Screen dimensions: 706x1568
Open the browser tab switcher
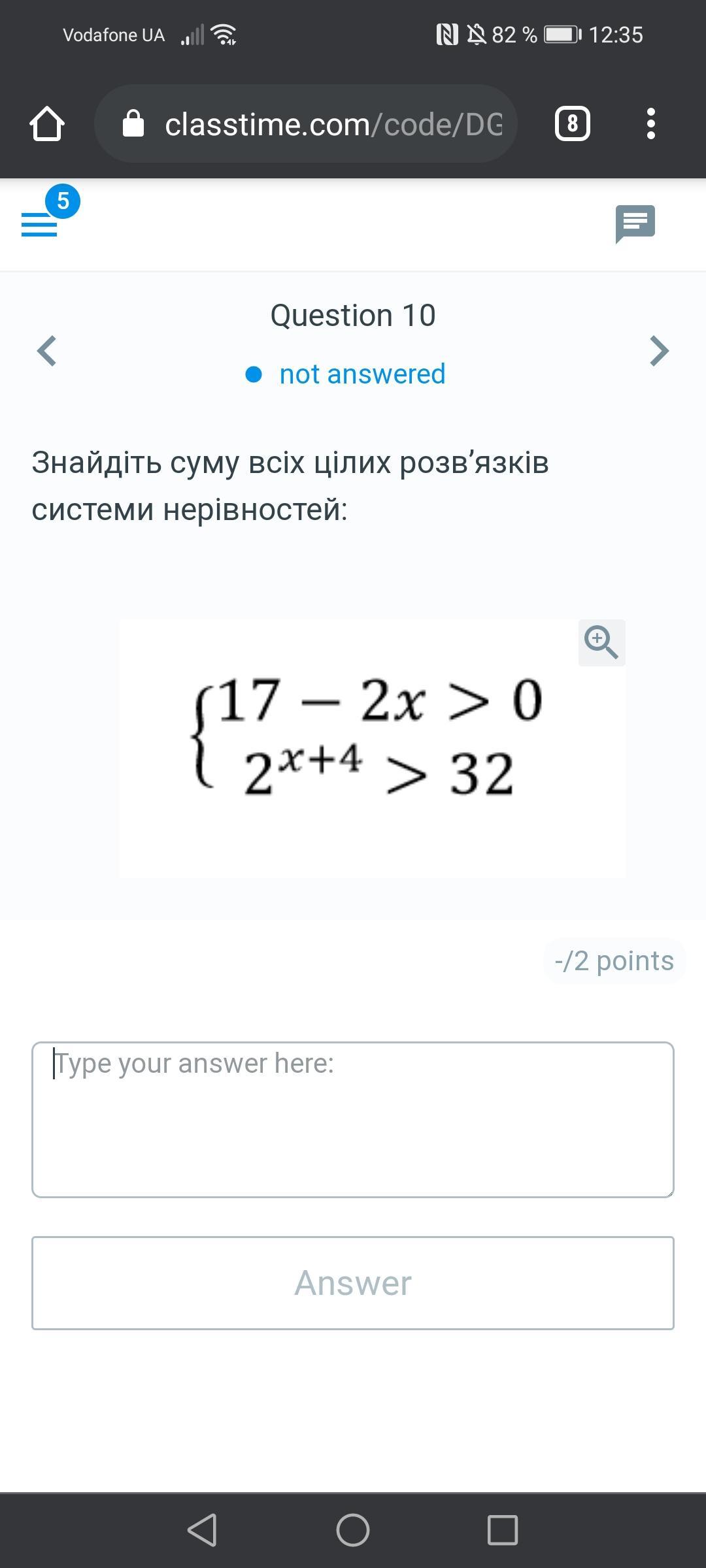pyautogui.click(x=573, y=123)
